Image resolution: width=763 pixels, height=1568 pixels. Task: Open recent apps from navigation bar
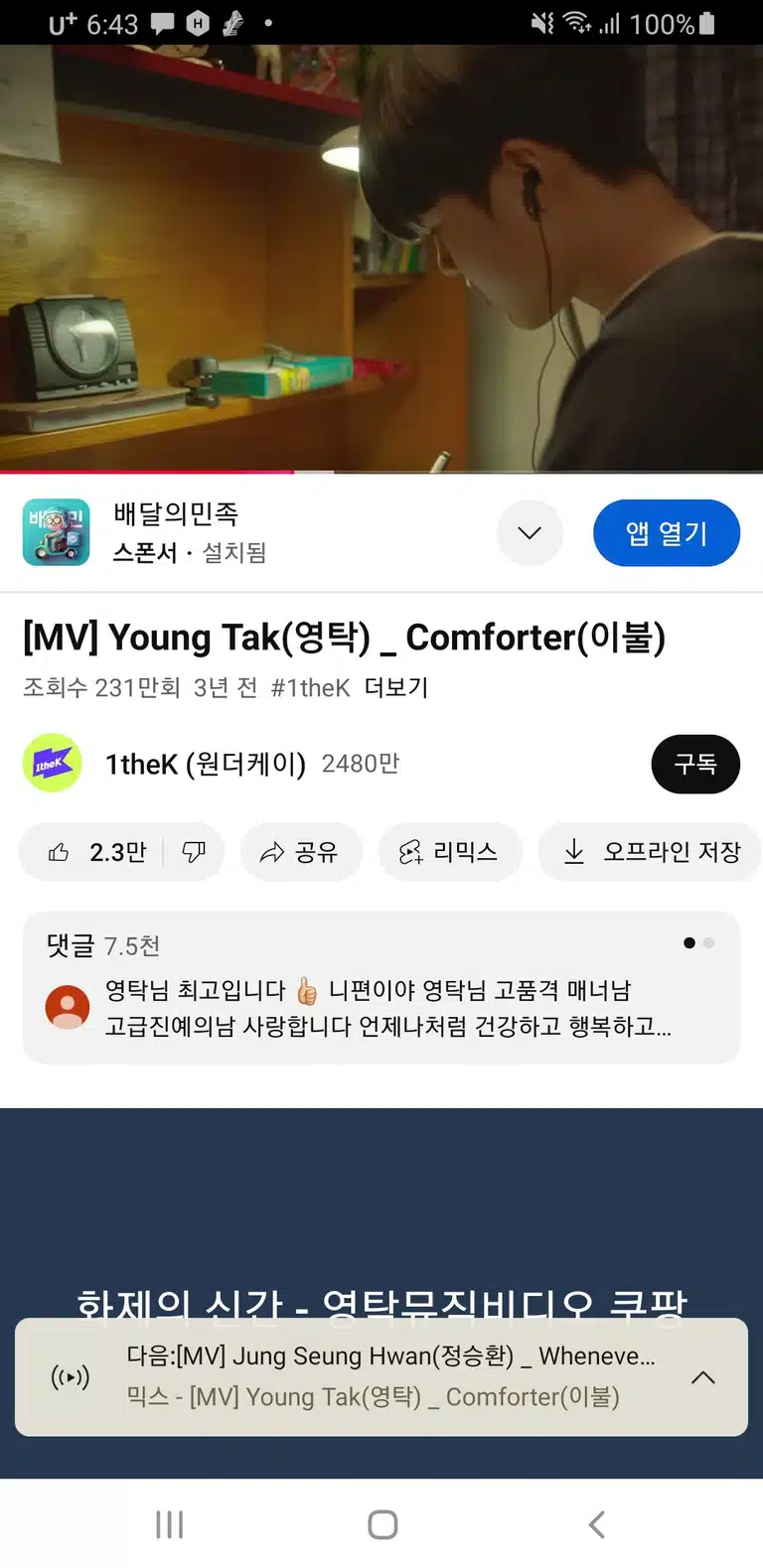coord(170,1524)
